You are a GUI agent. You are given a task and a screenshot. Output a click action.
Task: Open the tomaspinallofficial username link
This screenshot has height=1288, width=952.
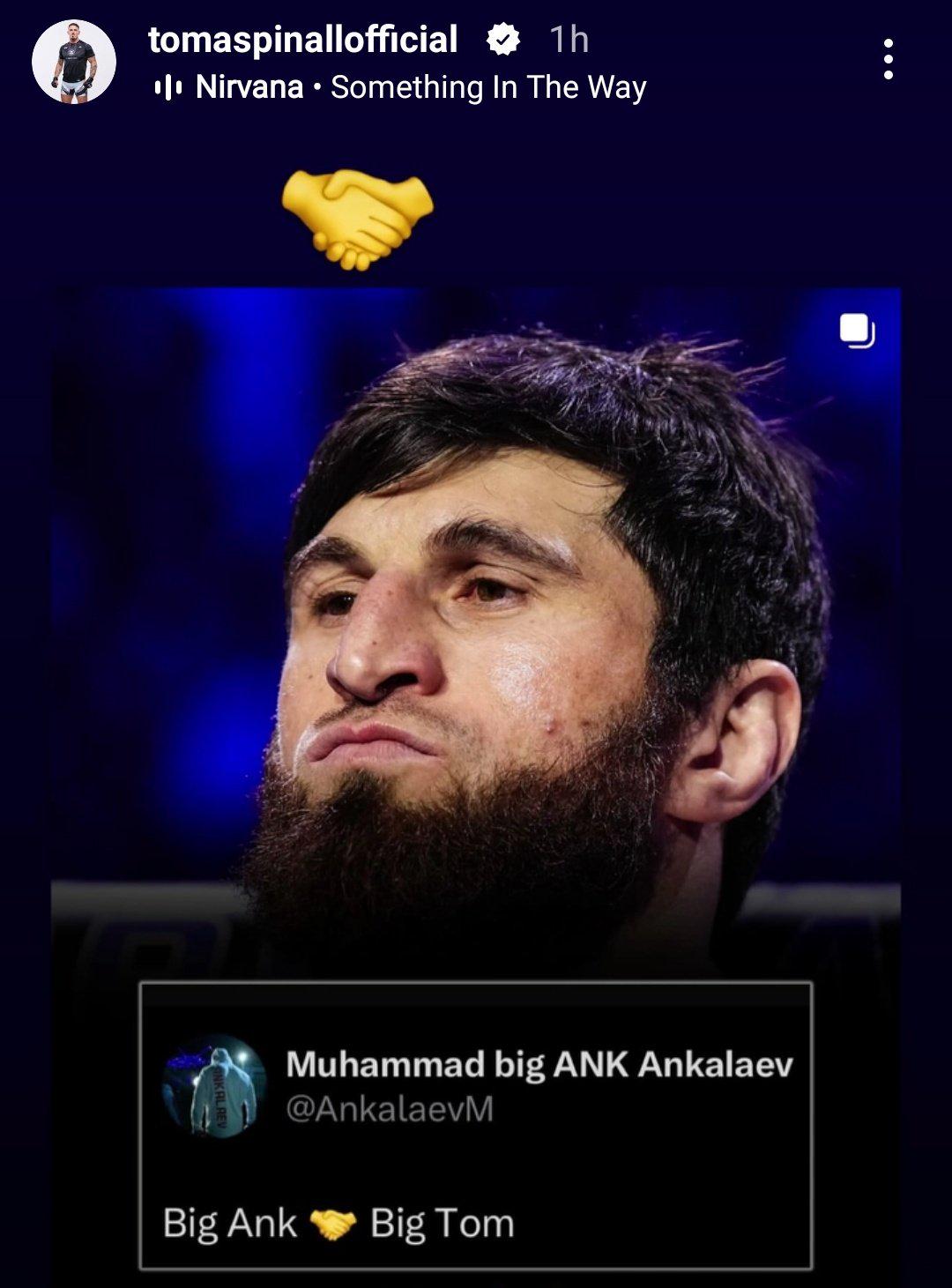[x=302, y=40]
